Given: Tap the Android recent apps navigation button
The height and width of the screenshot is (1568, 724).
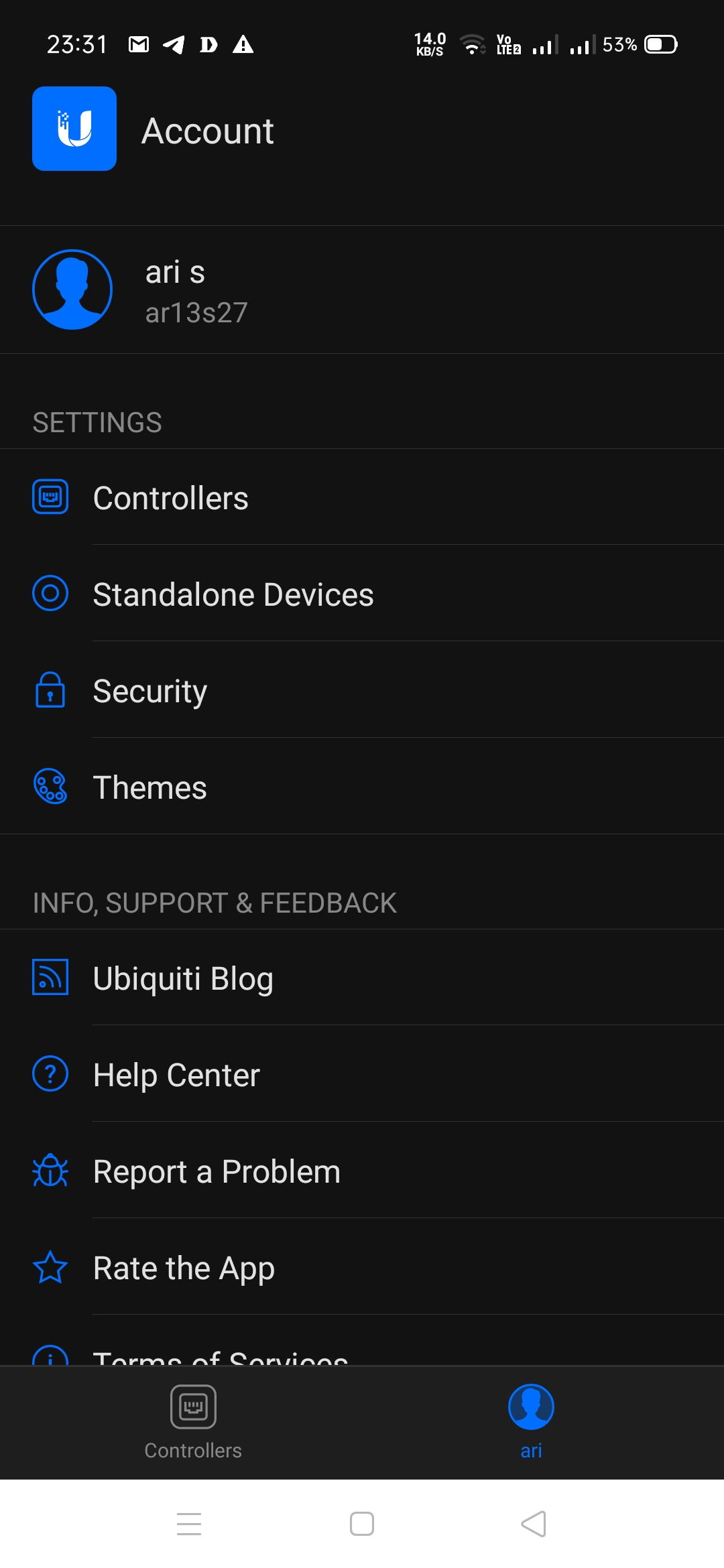Looking at the screenshot, I should click(189, 1524).
